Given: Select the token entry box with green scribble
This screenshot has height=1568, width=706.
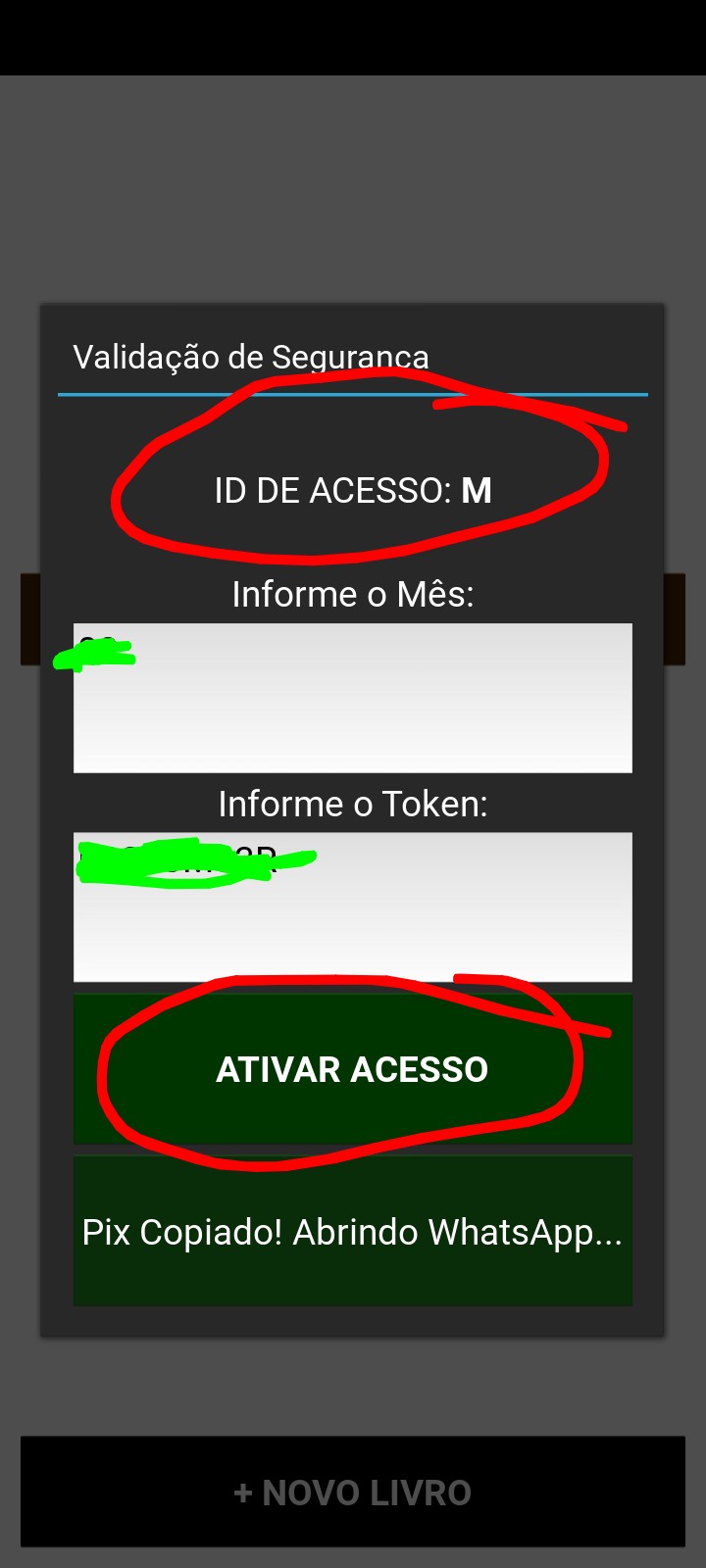Looking at the screenshot, I should tap(351, 907).
